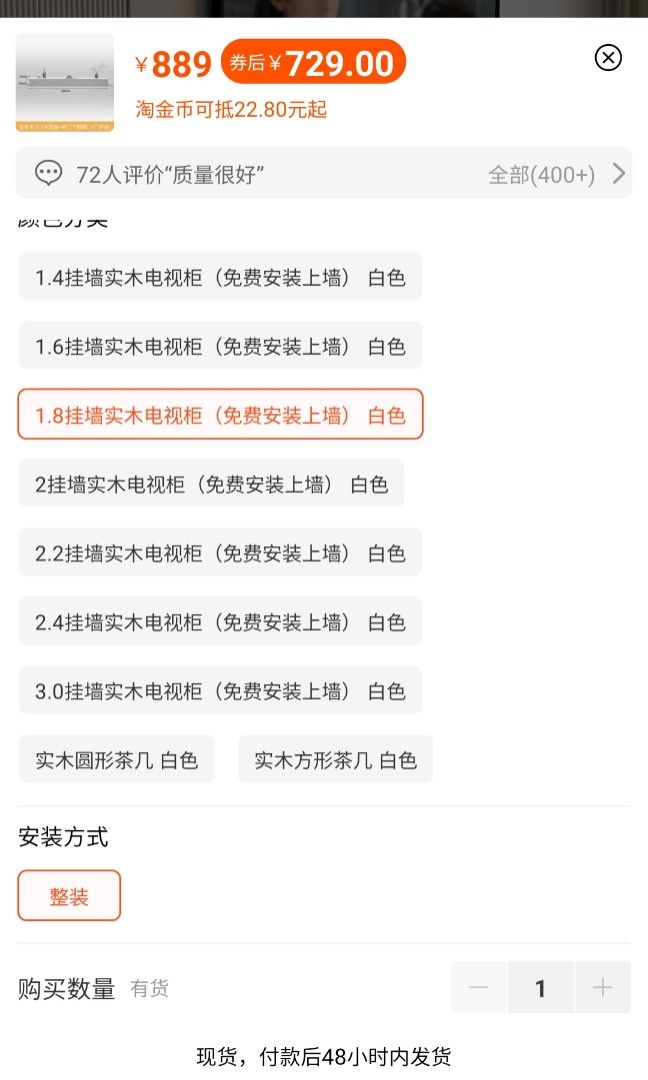Select 1.6挂墙实木电视柜 白色 option
Image resolution: width=648 pixels, height=1080 pixels.
pos(220,346)
